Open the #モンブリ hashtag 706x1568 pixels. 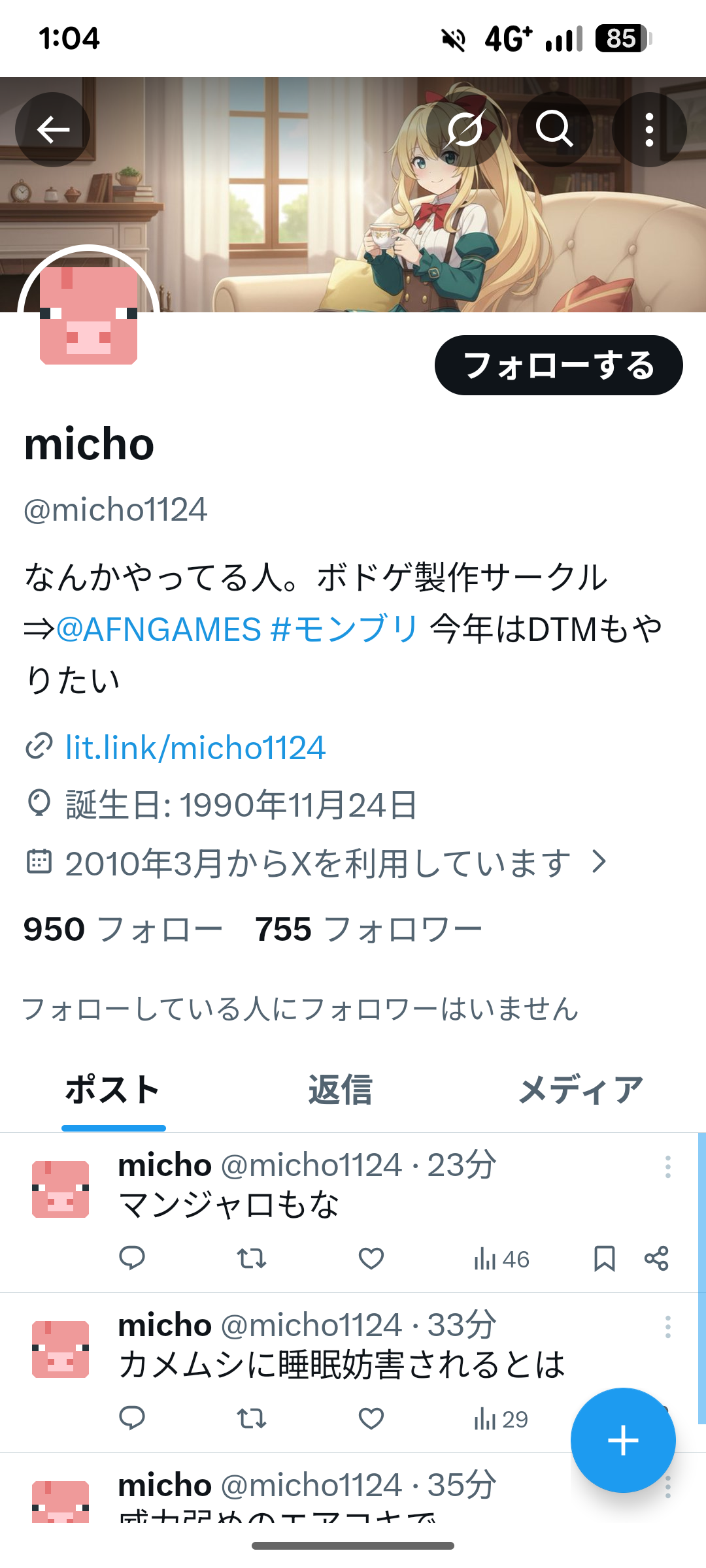[x=344, y=630]
